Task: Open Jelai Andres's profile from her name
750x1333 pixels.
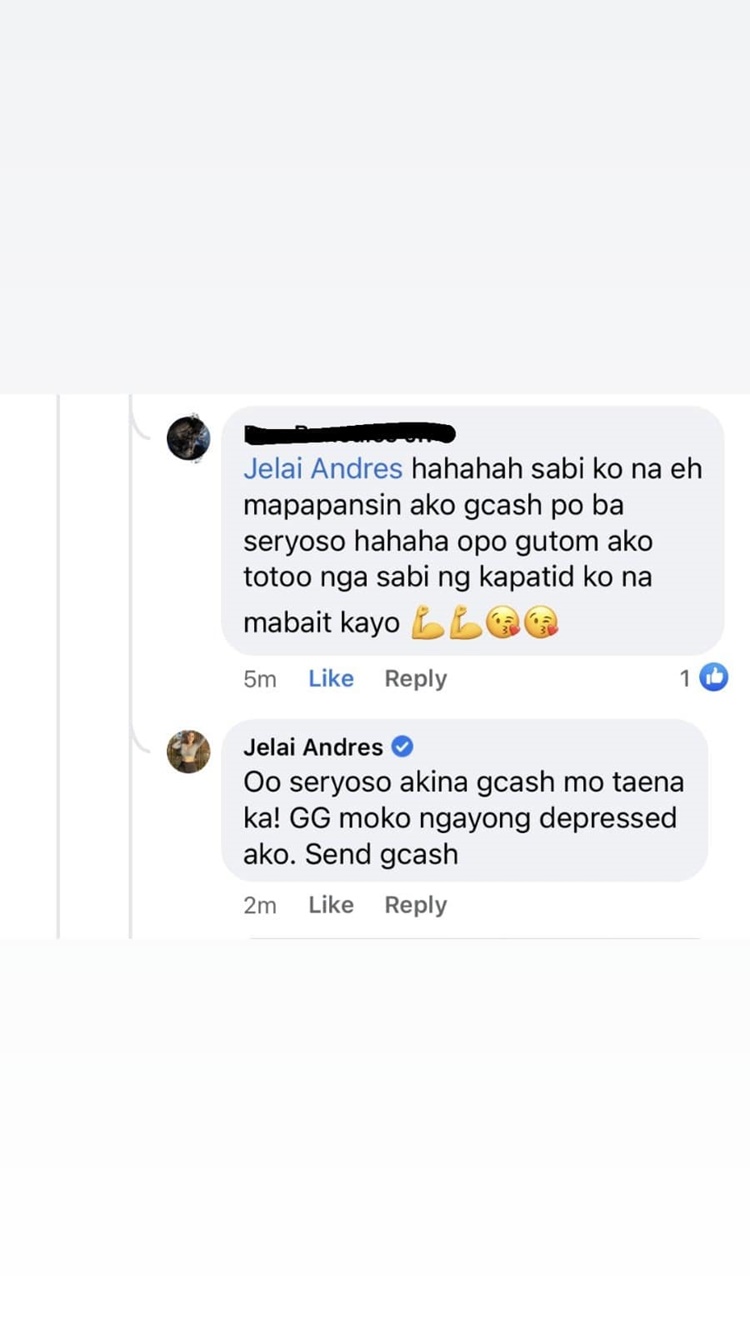Action: pos(313,747)
